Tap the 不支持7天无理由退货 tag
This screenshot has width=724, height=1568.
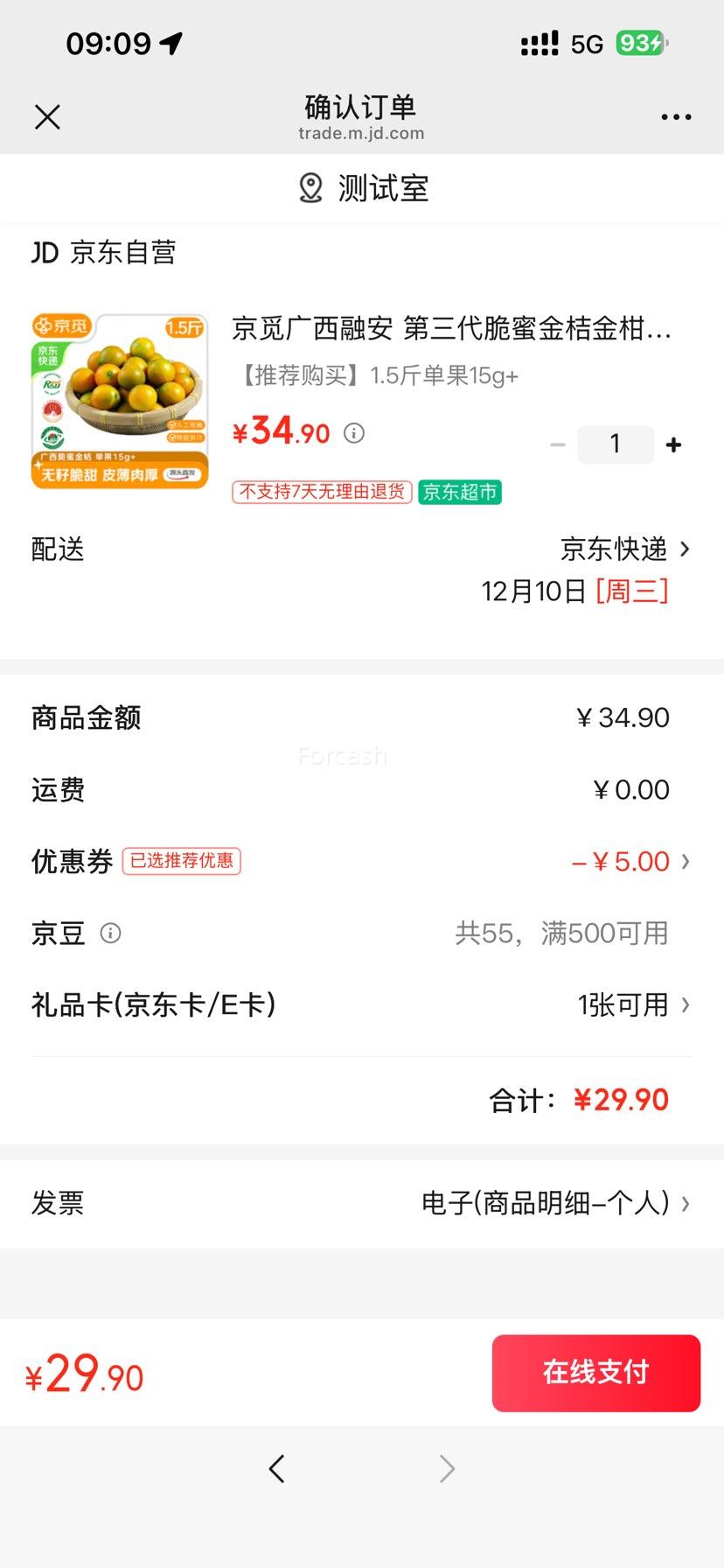321,492
